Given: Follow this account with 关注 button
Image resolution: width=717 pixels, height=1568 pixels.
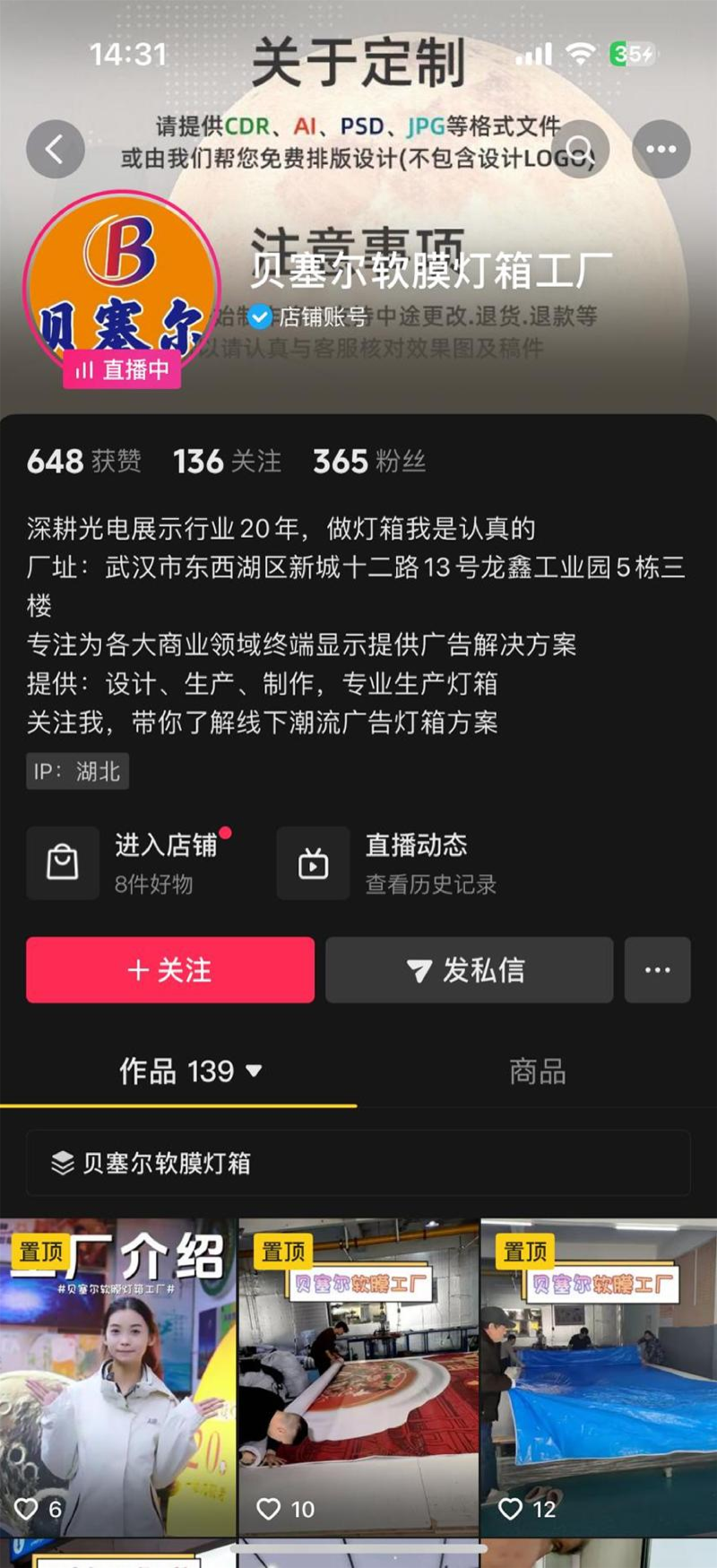Looking at the screenshot, I should (170, 970).
